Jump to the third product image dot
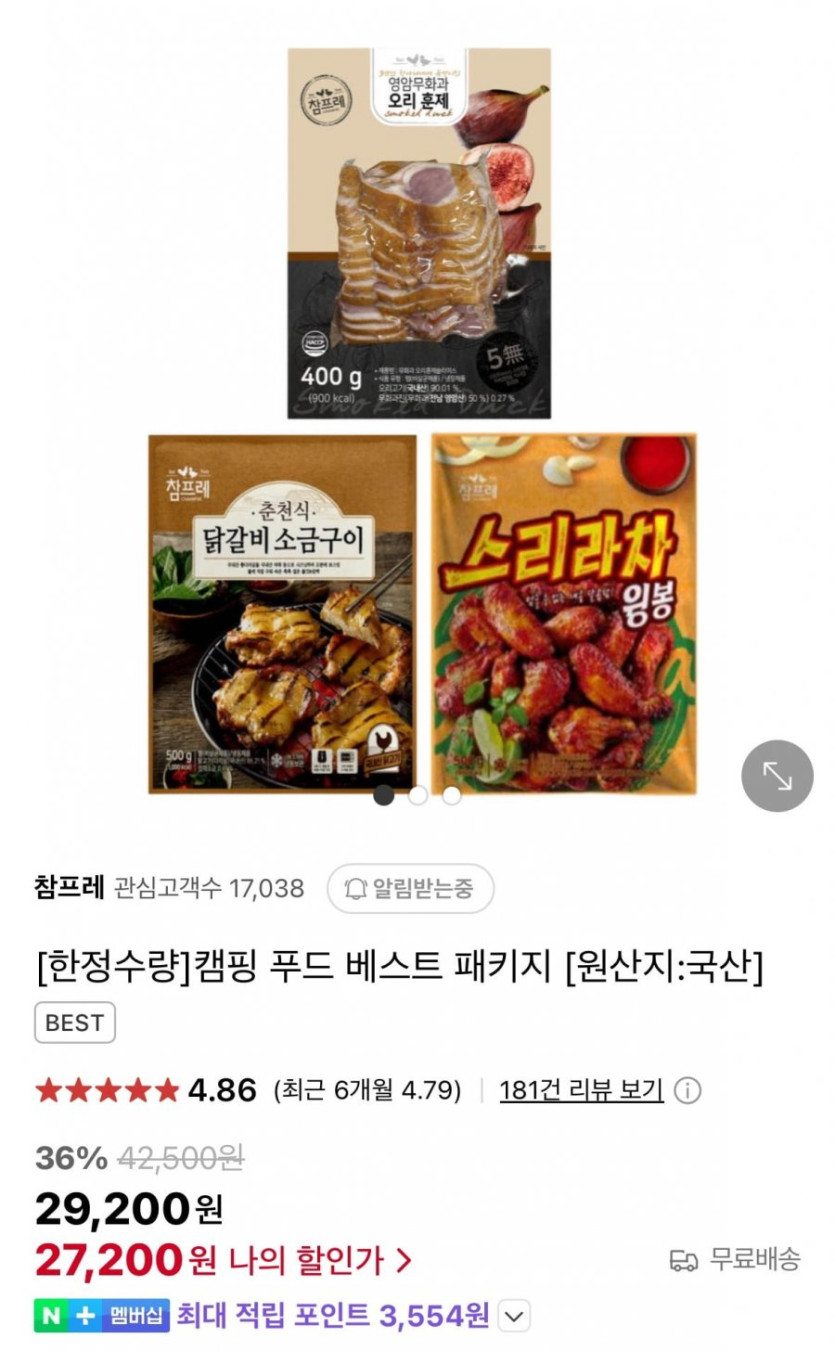The width and height of the screenshot is (835, 1351). click(452, 795)
